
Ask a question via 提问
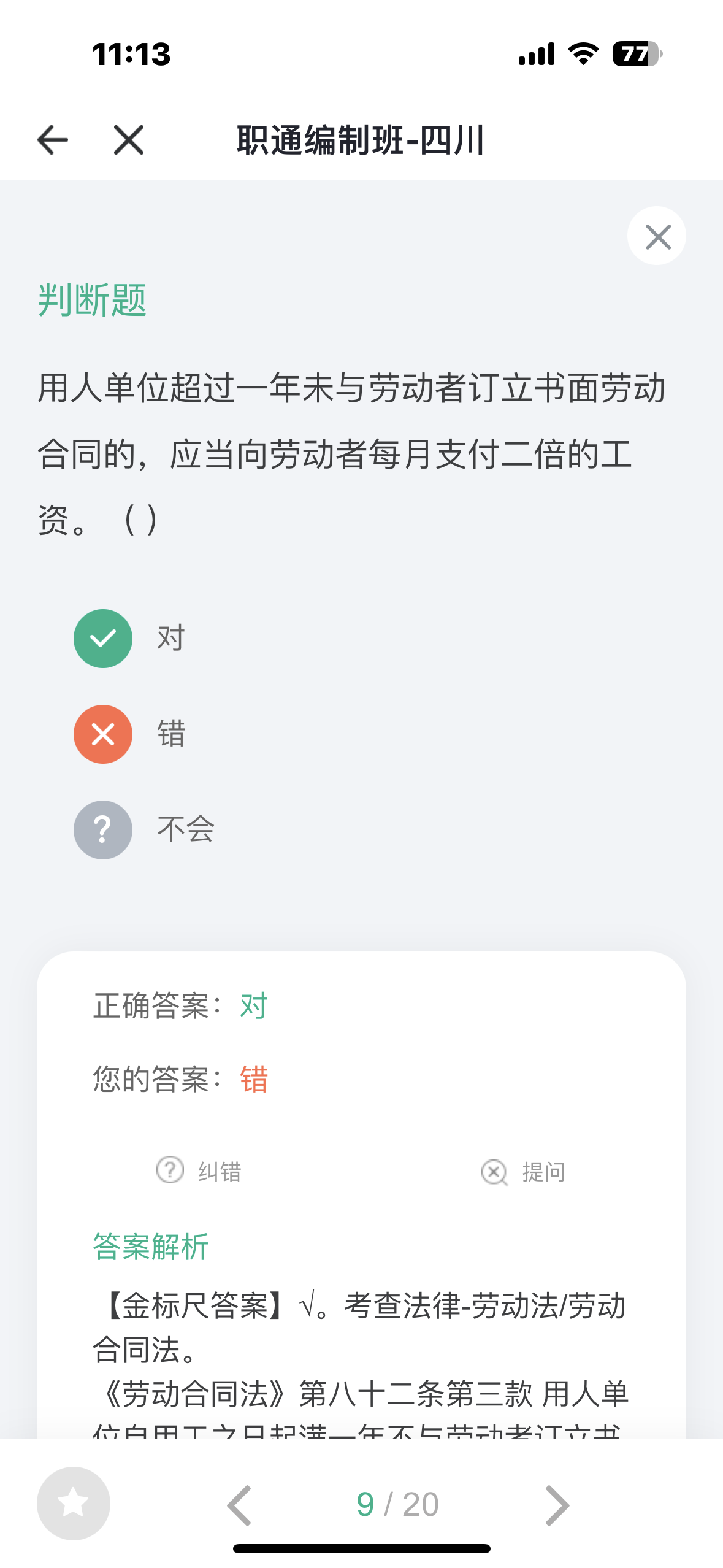tap(523, 1172)
